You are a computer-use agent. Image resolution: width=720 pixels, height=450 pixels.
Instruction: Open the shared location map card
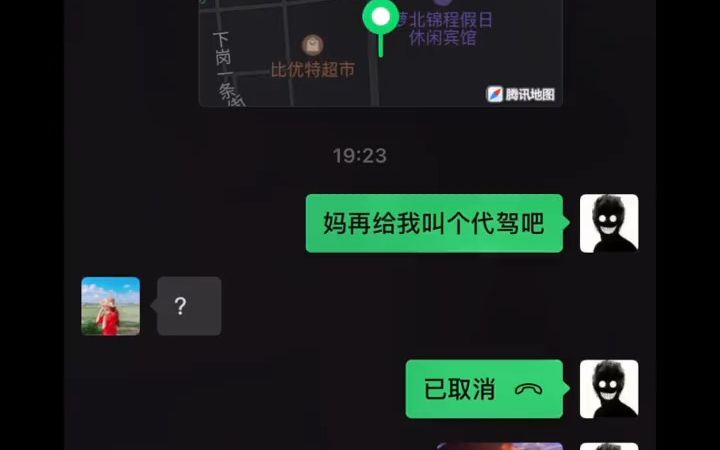click(380, 52)
